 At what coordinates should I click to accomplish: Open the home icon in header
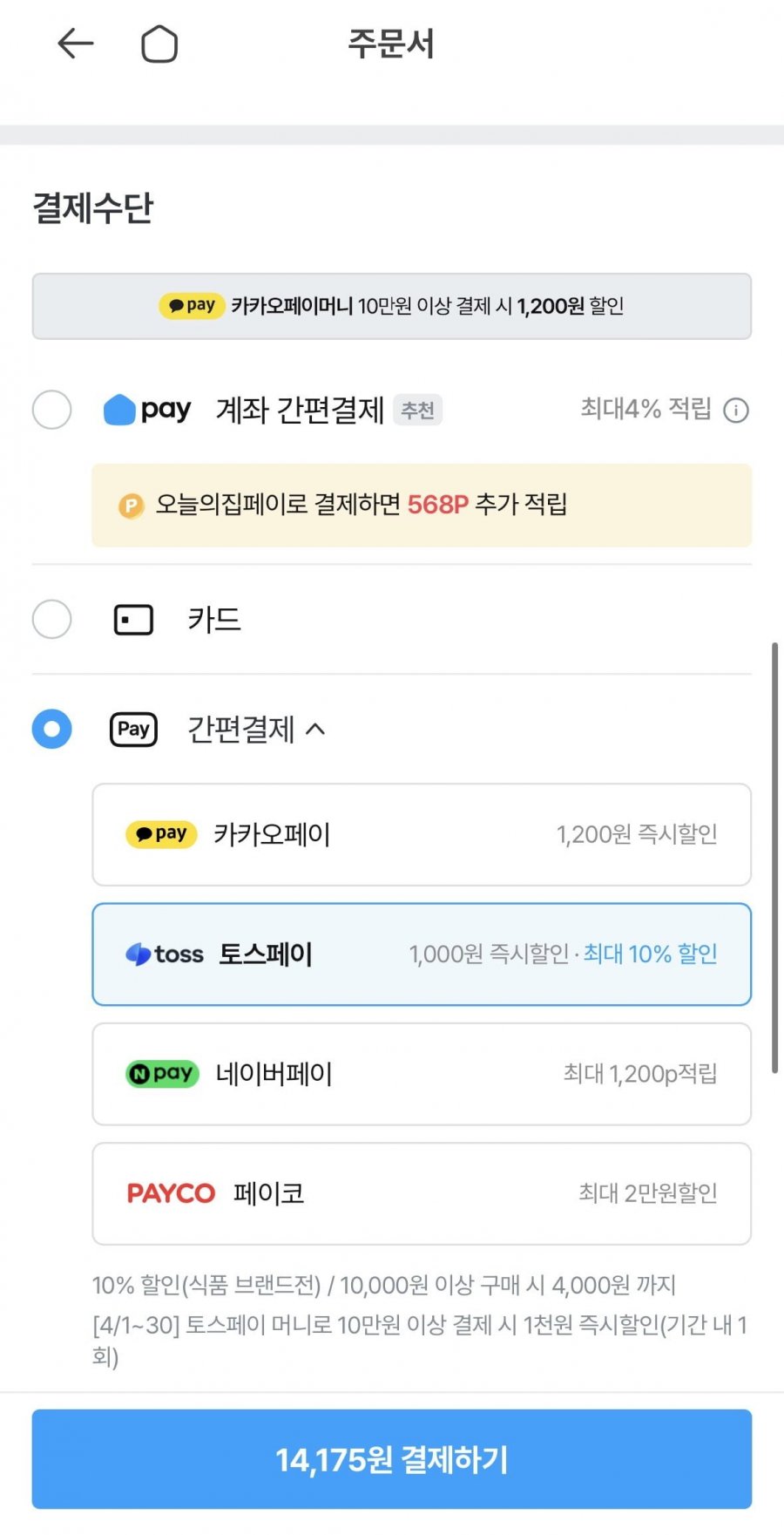coord(159,44)
